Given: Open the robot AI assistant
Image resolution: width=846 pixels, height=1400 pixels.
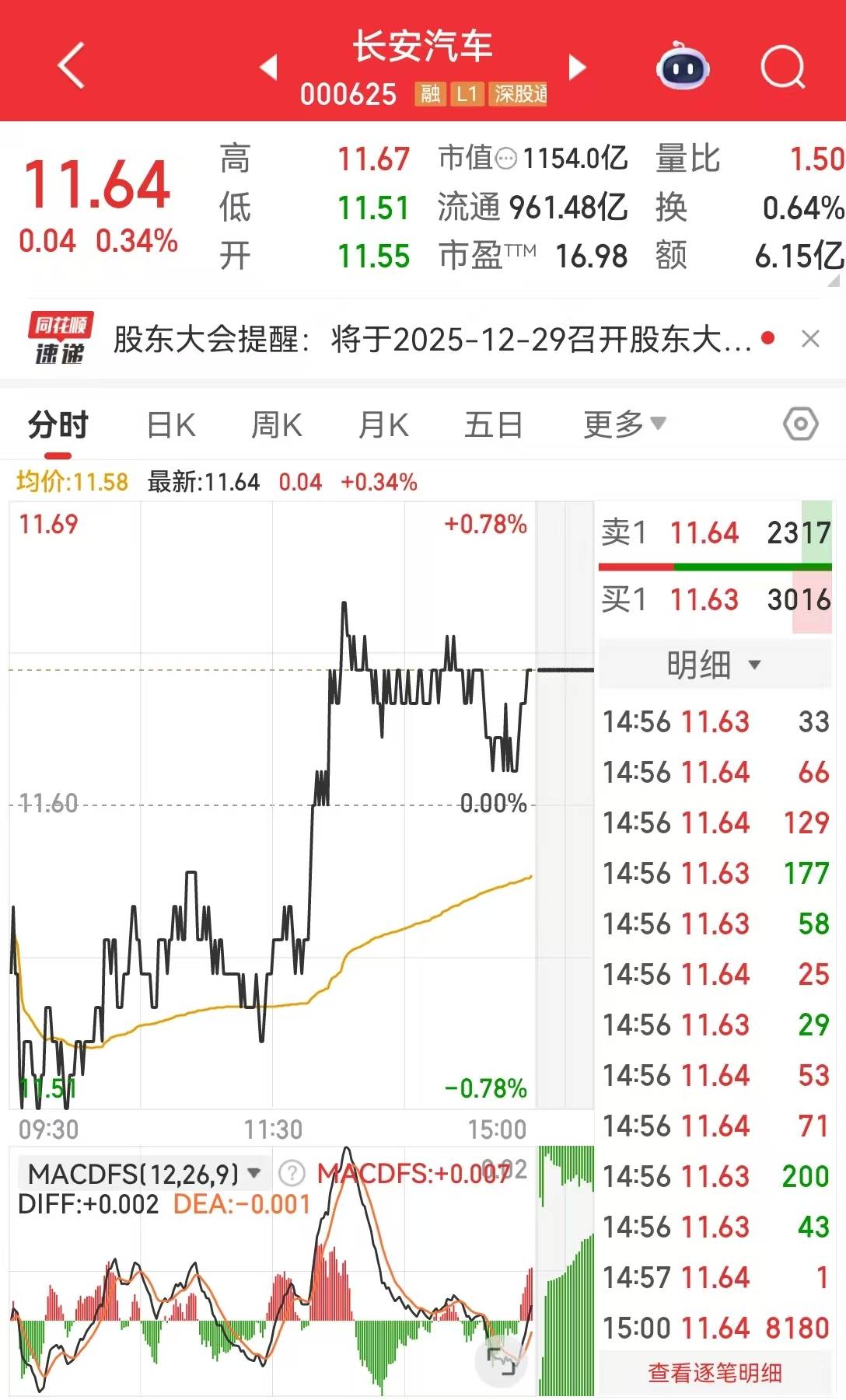Looking at the screenshot, I should click(682, 67).
